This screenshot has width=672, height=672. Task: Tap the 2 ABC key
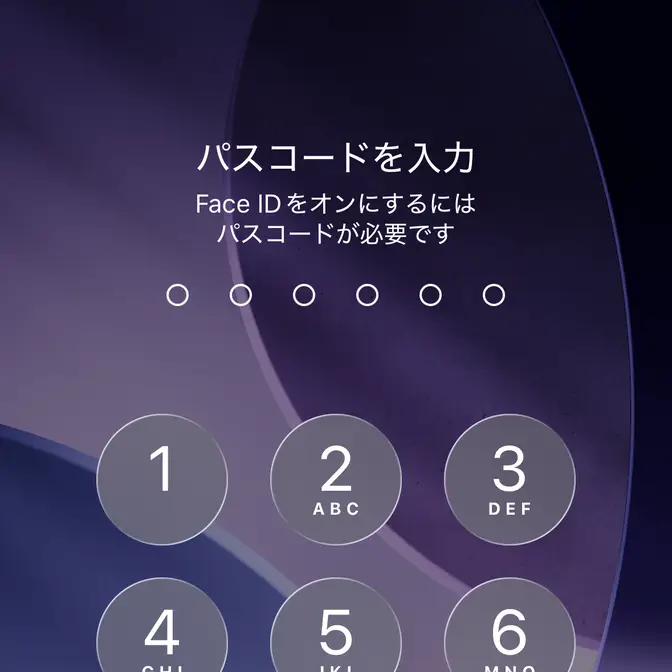[336, 479]
